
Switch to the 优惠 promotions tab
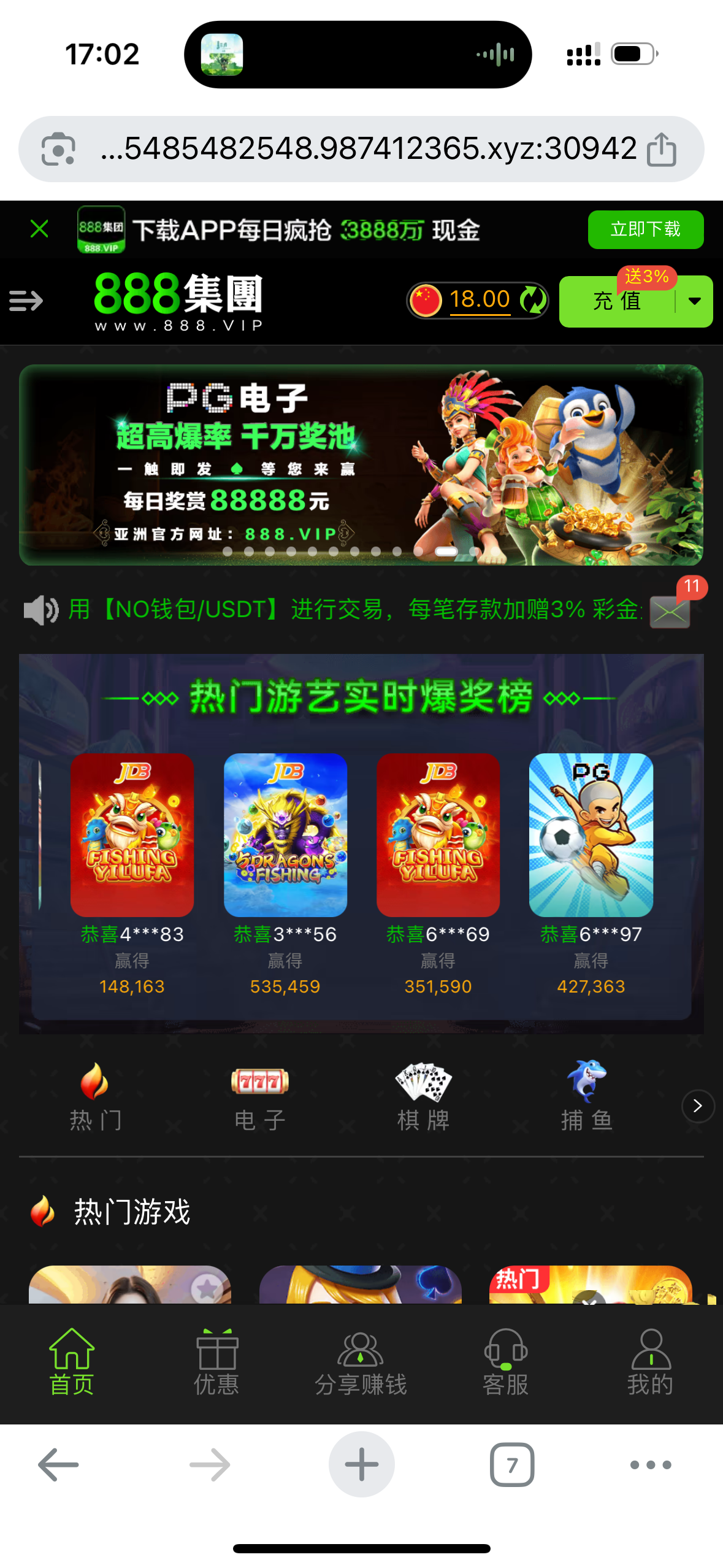[x=216, y=1362]
